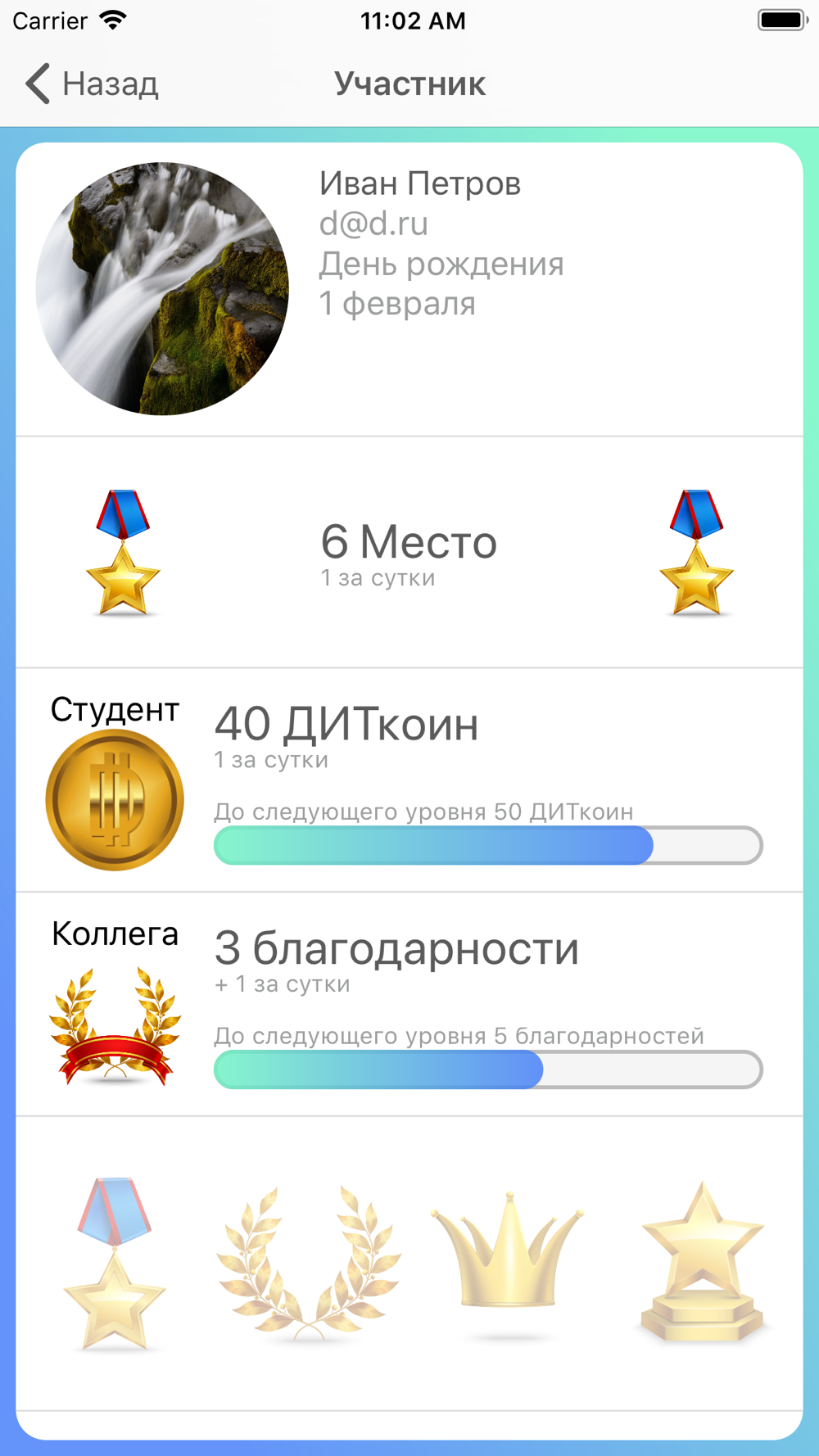The height and width of the screenshot is (1456, 819).
Task: Select the laurel wreath achievement badge
Action: click(x=308, y=1264)
